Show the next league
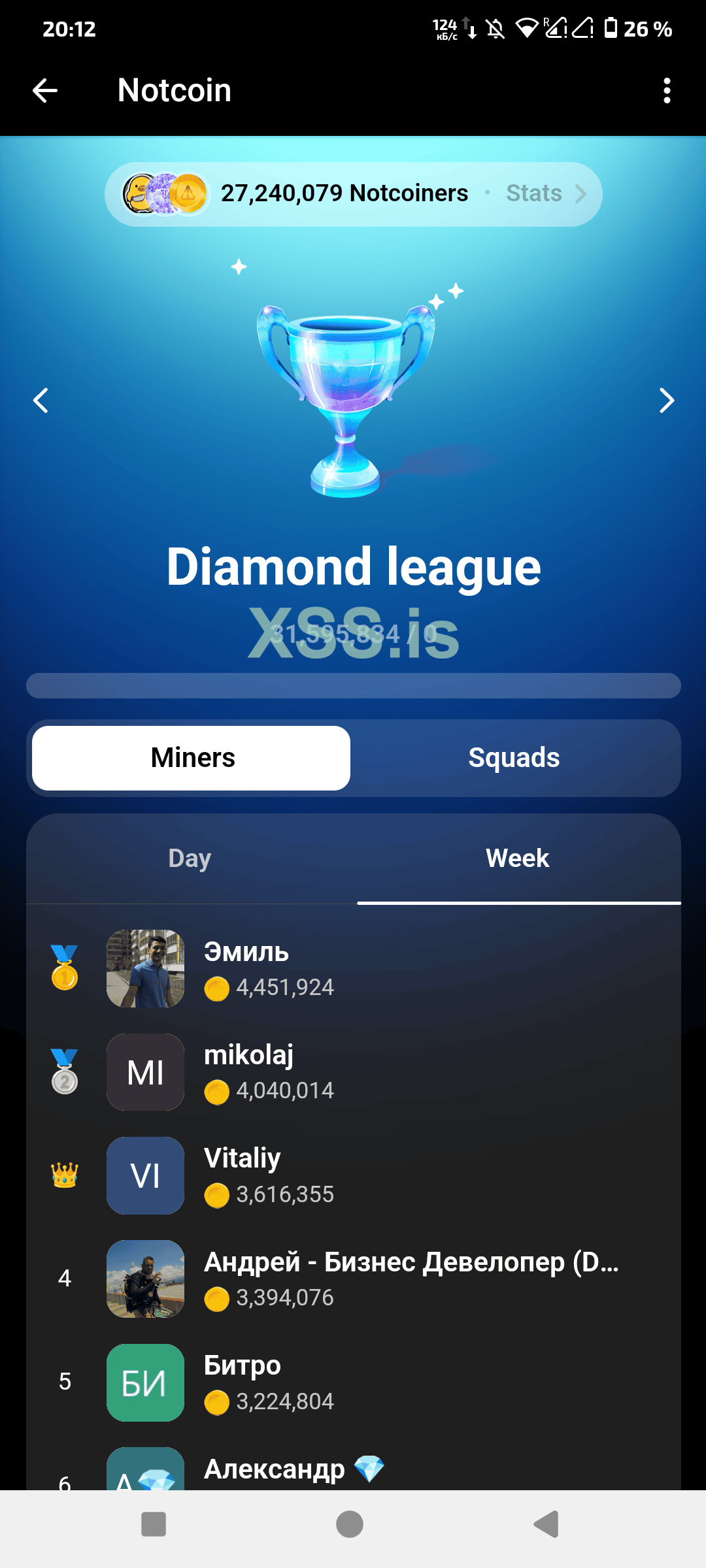 pos(666,400)
